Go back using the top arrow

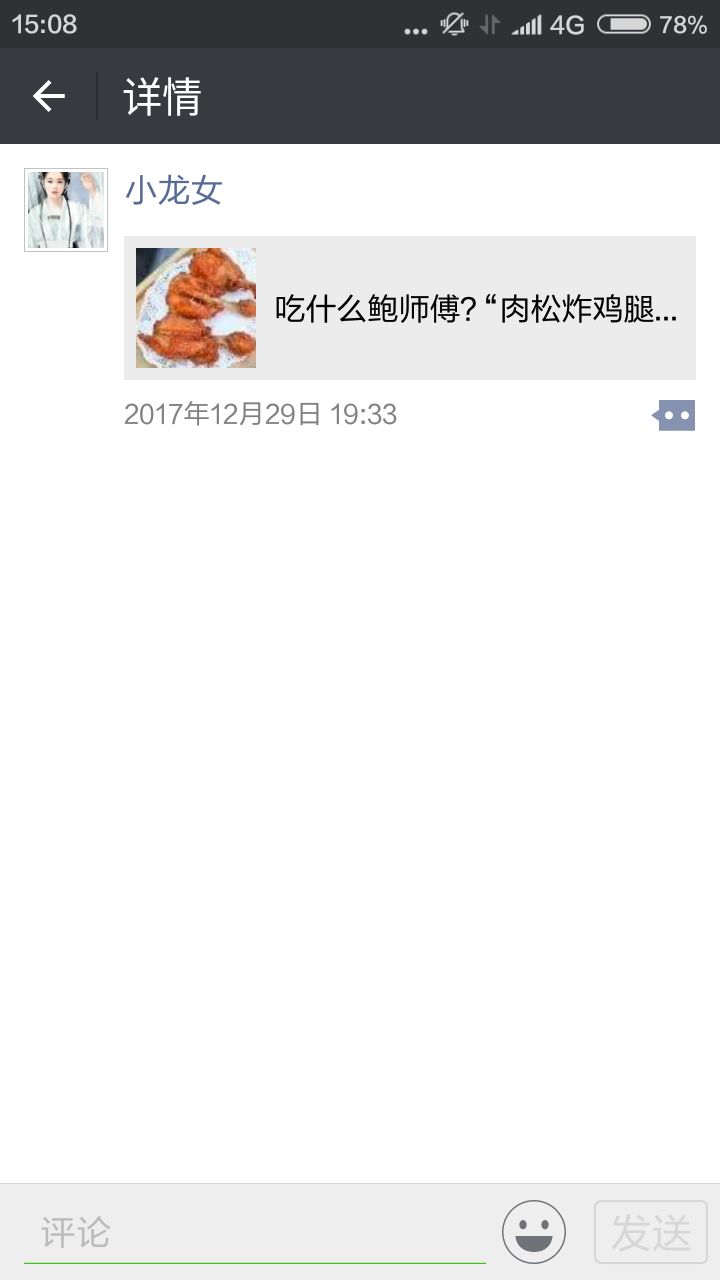point(48,96)
